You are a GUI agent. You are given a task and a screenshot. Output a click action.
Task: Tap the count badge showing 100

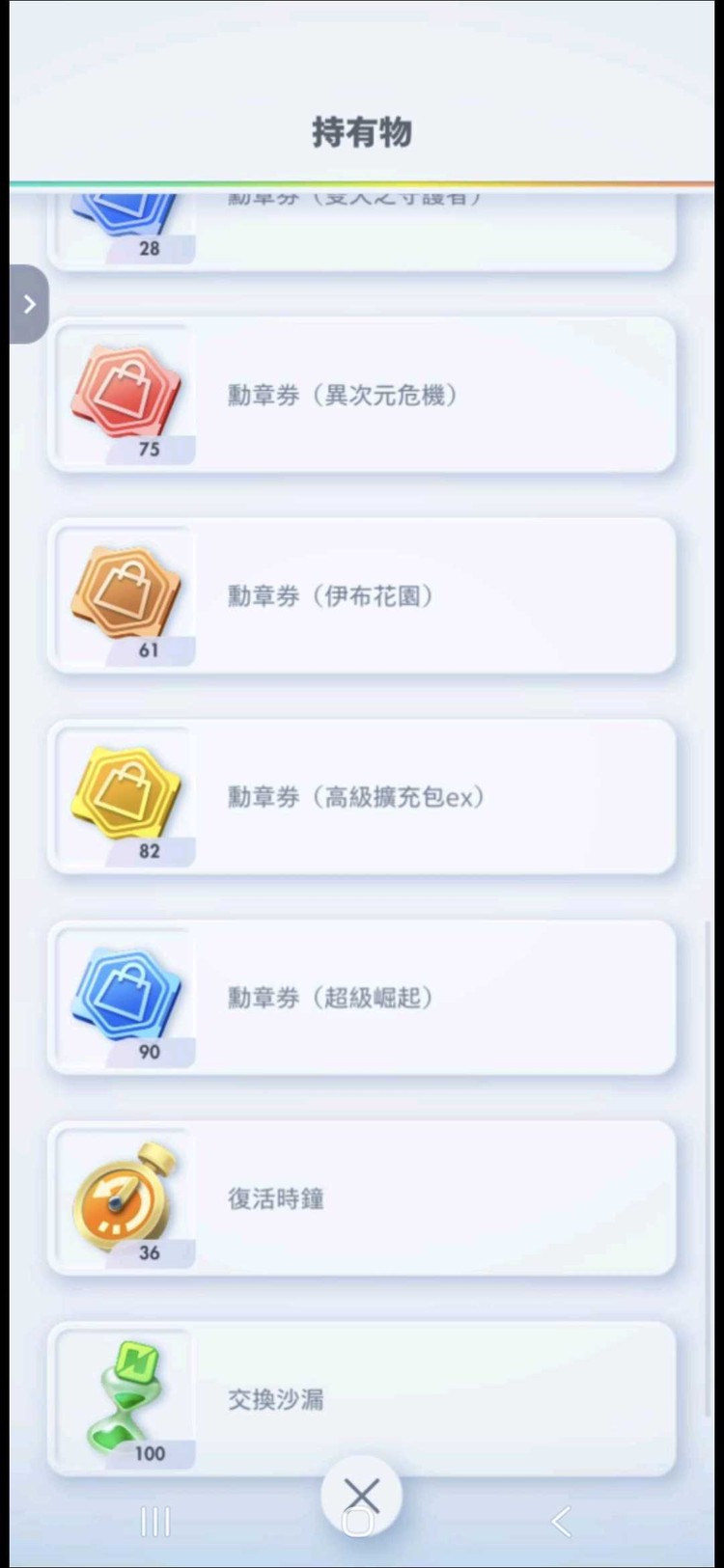coord(151,1453)
